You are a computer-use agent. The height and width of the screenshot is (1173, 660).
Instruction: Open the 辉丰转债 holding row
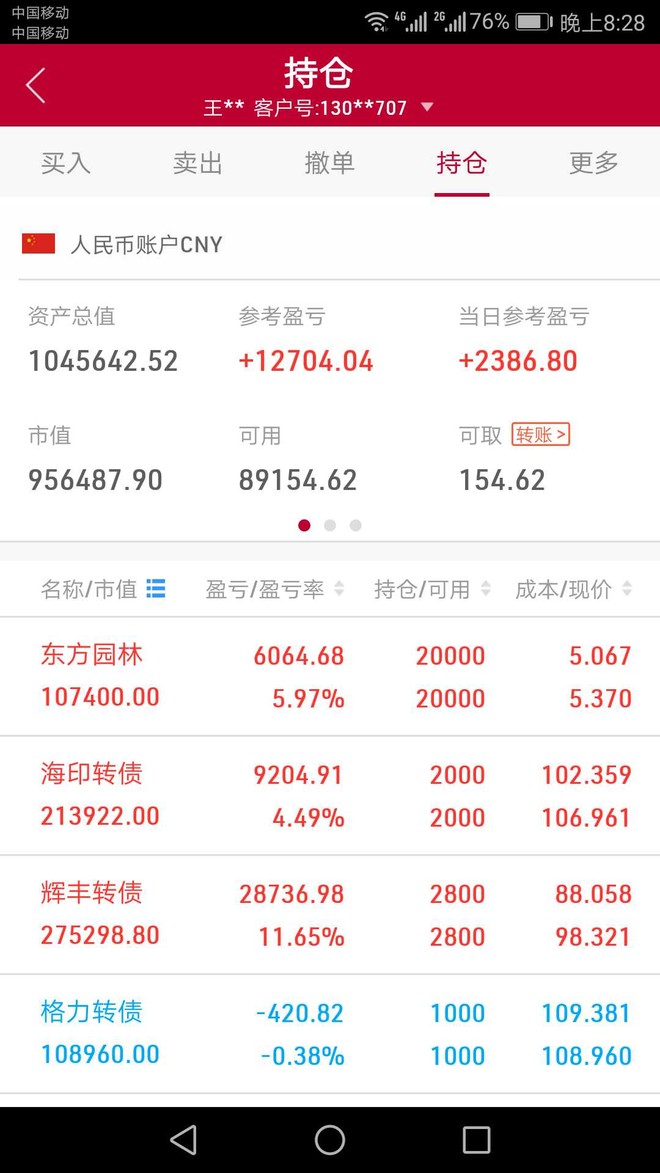[x=330, y=914]
